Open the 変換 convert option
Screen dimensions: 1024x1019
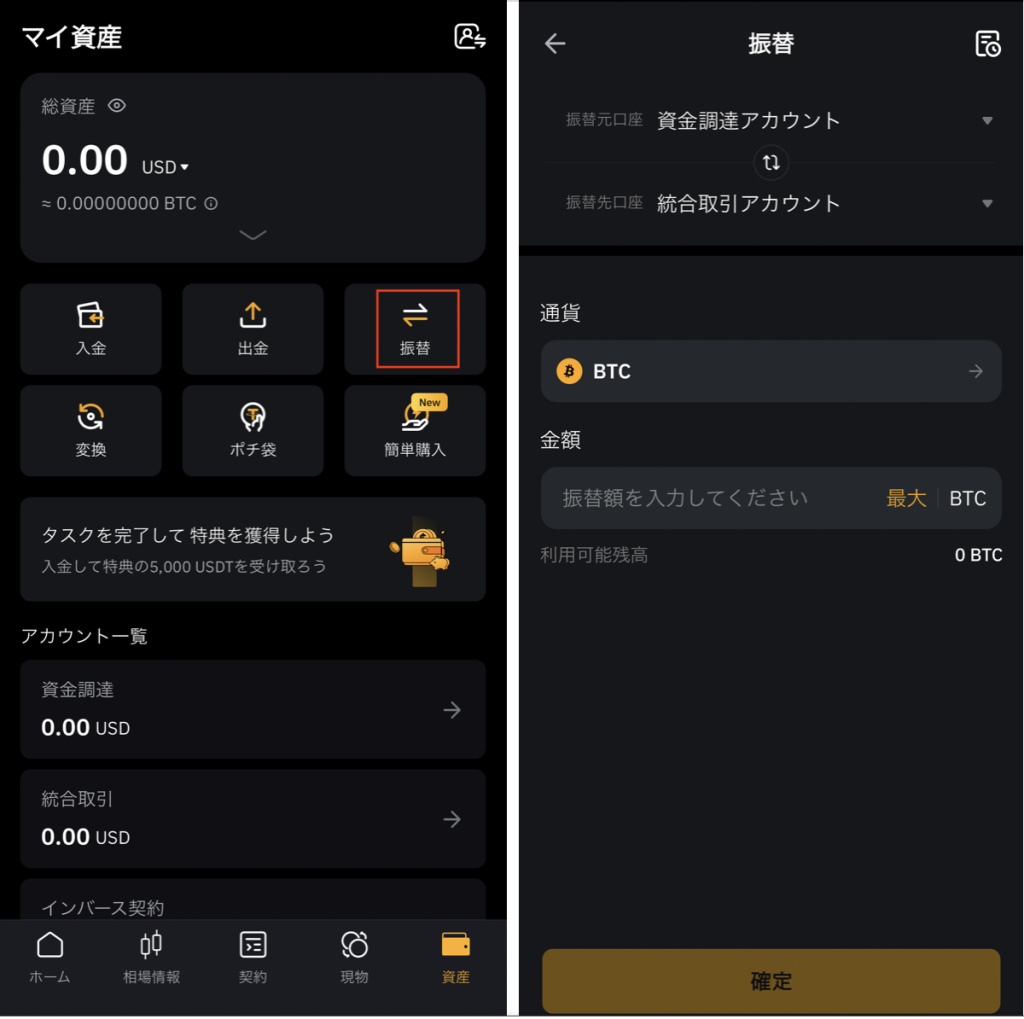tap(91, 430)
